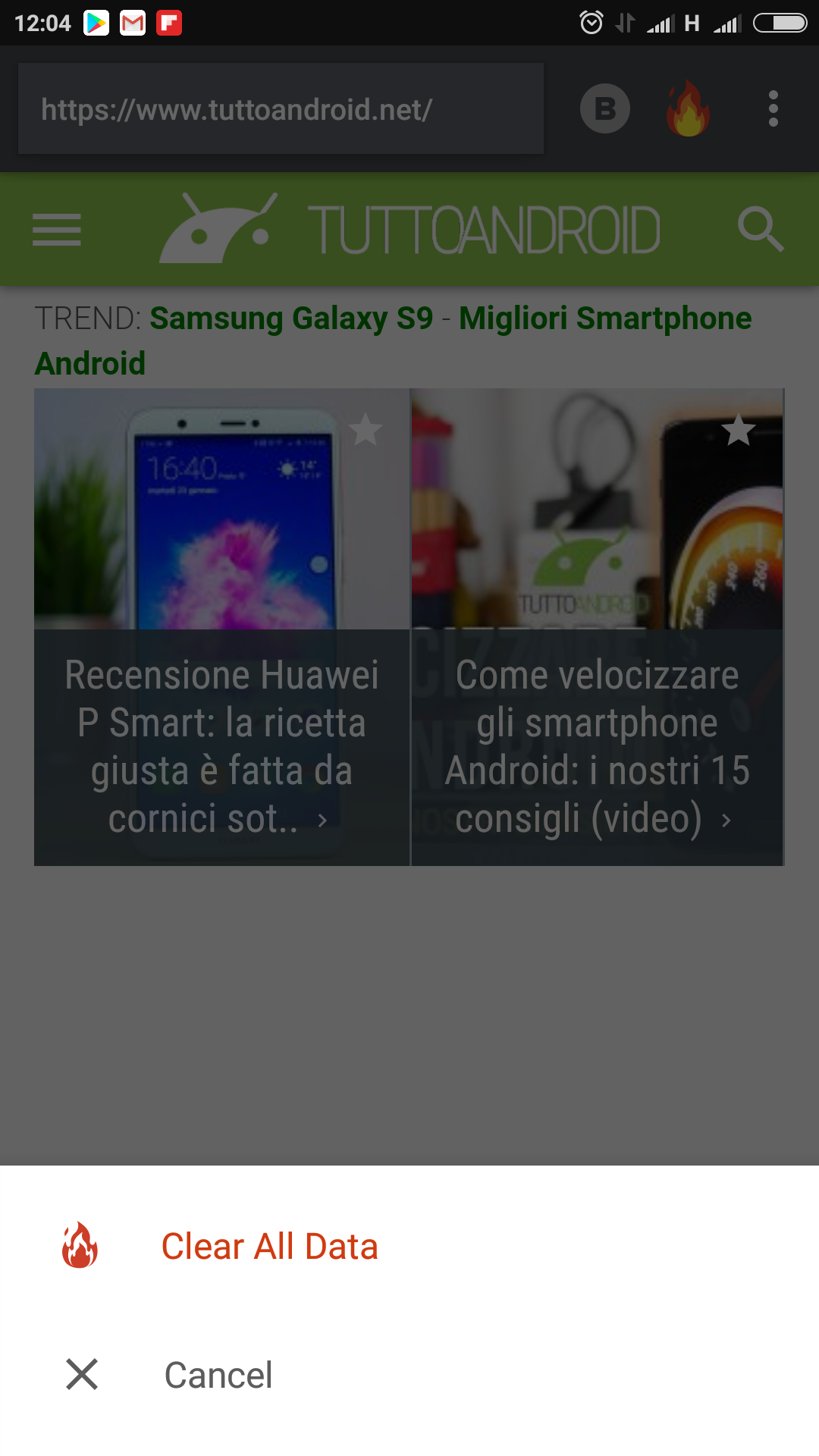This screenshot has width=819, height=1456.
Task: Tap the flame icon in toolbar
Action: (x=689, y=109)
